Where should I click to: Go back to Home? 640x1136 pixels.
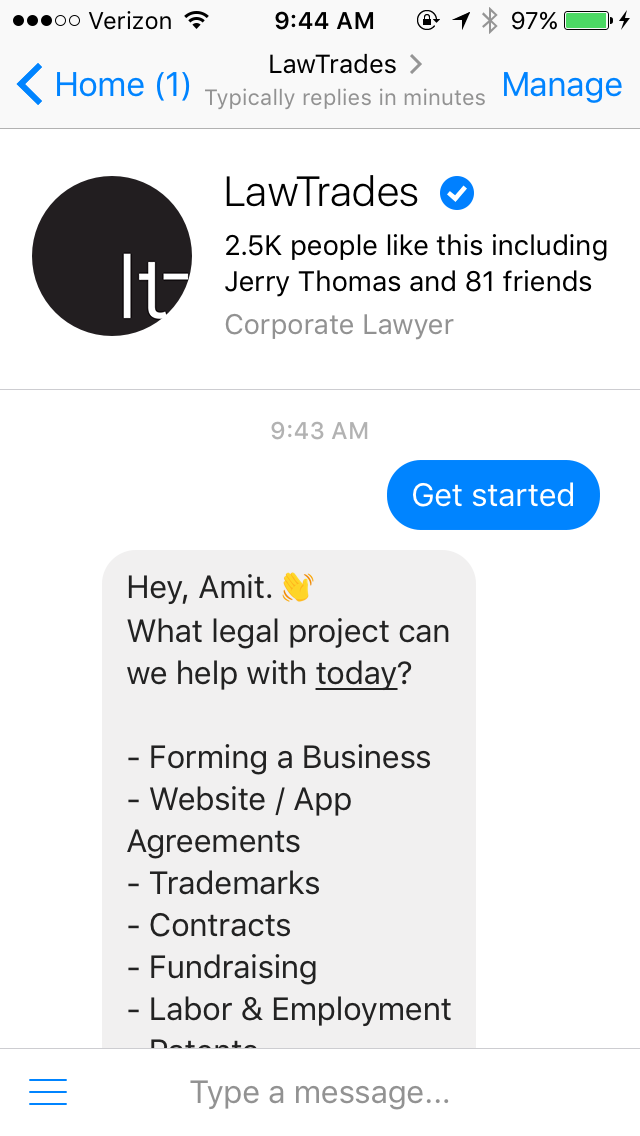pos(104,85)
